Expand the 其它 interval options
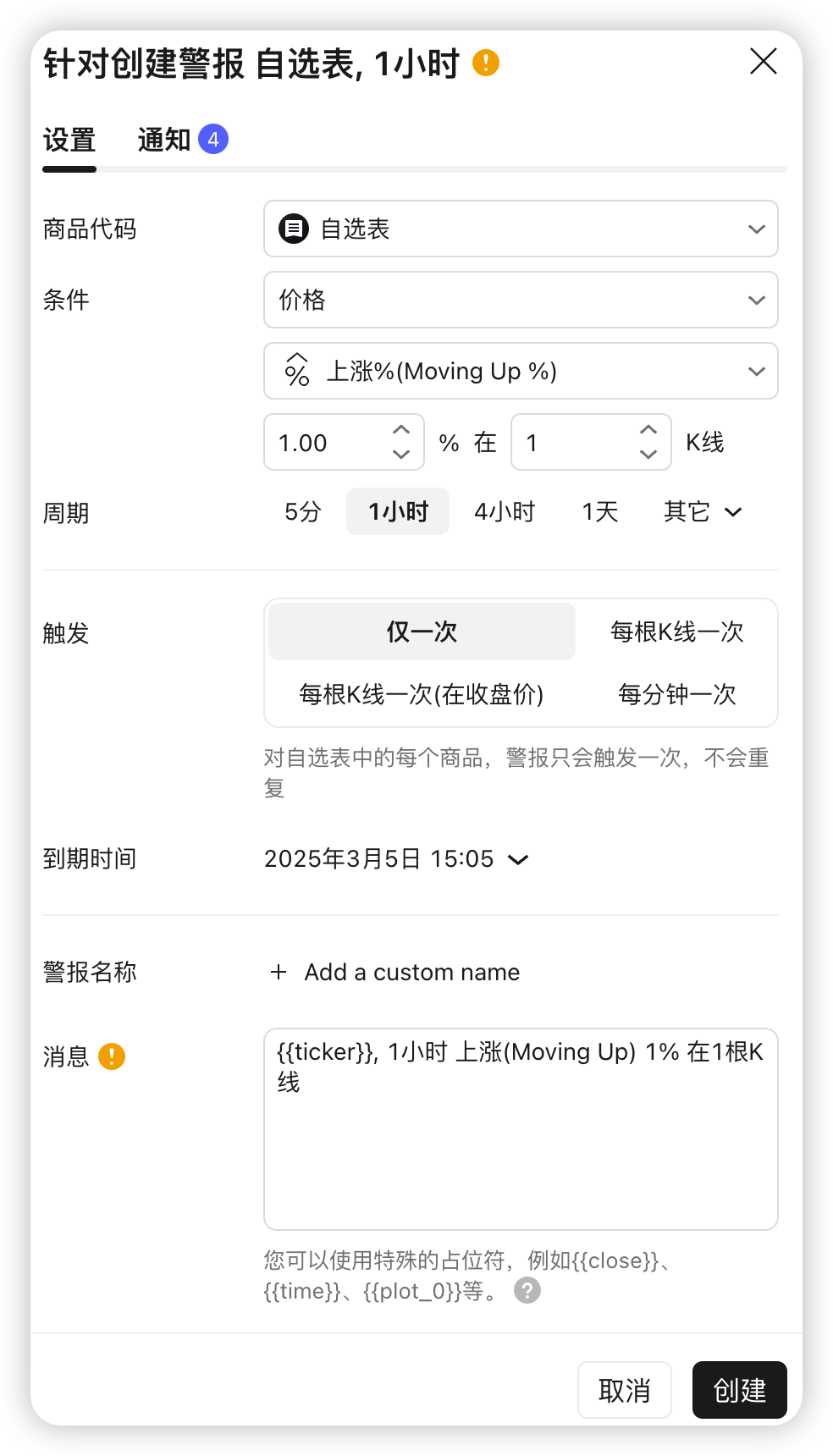This screenshot has height=1456, width=833. tap(703, 512)
